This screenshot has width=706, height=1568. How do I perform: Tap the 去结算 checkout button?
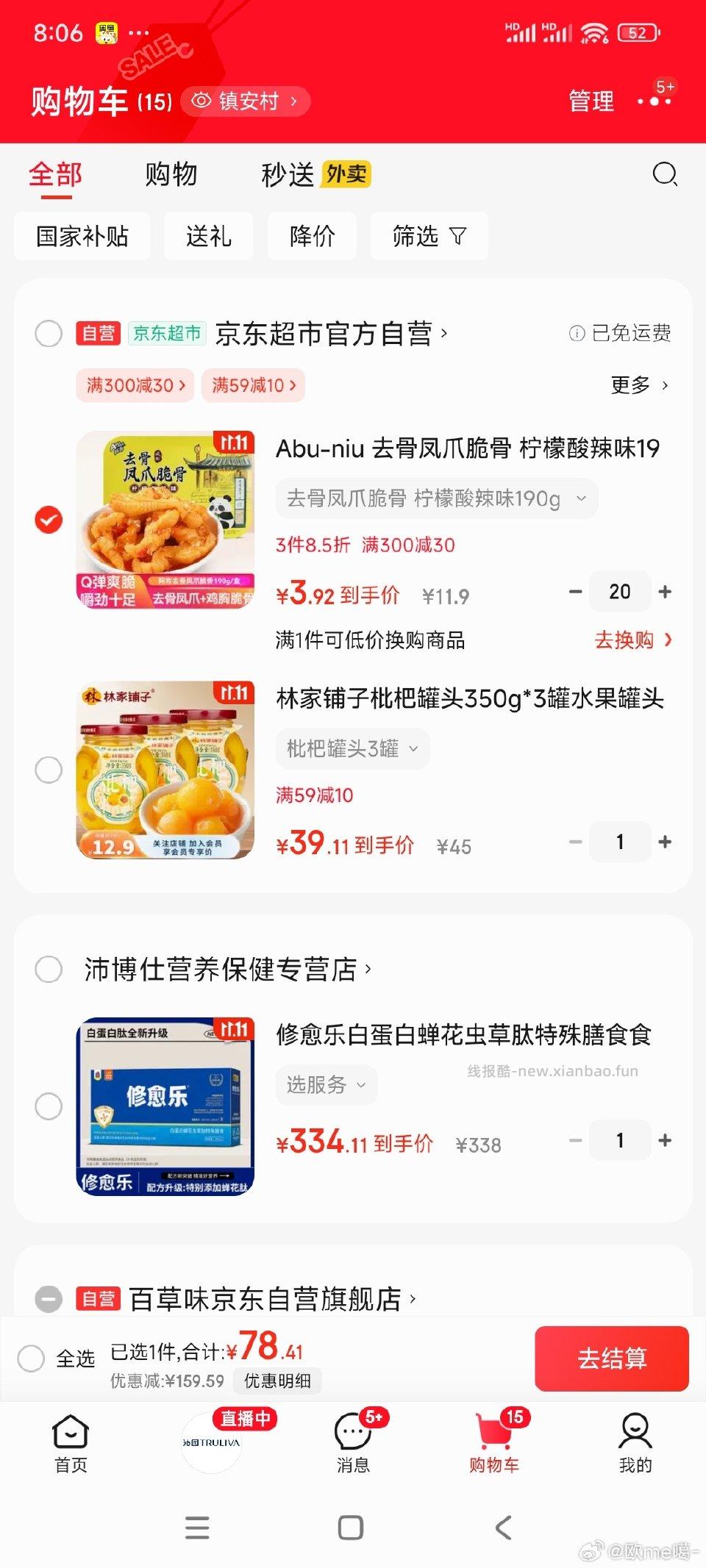(x=612, y=1358)
